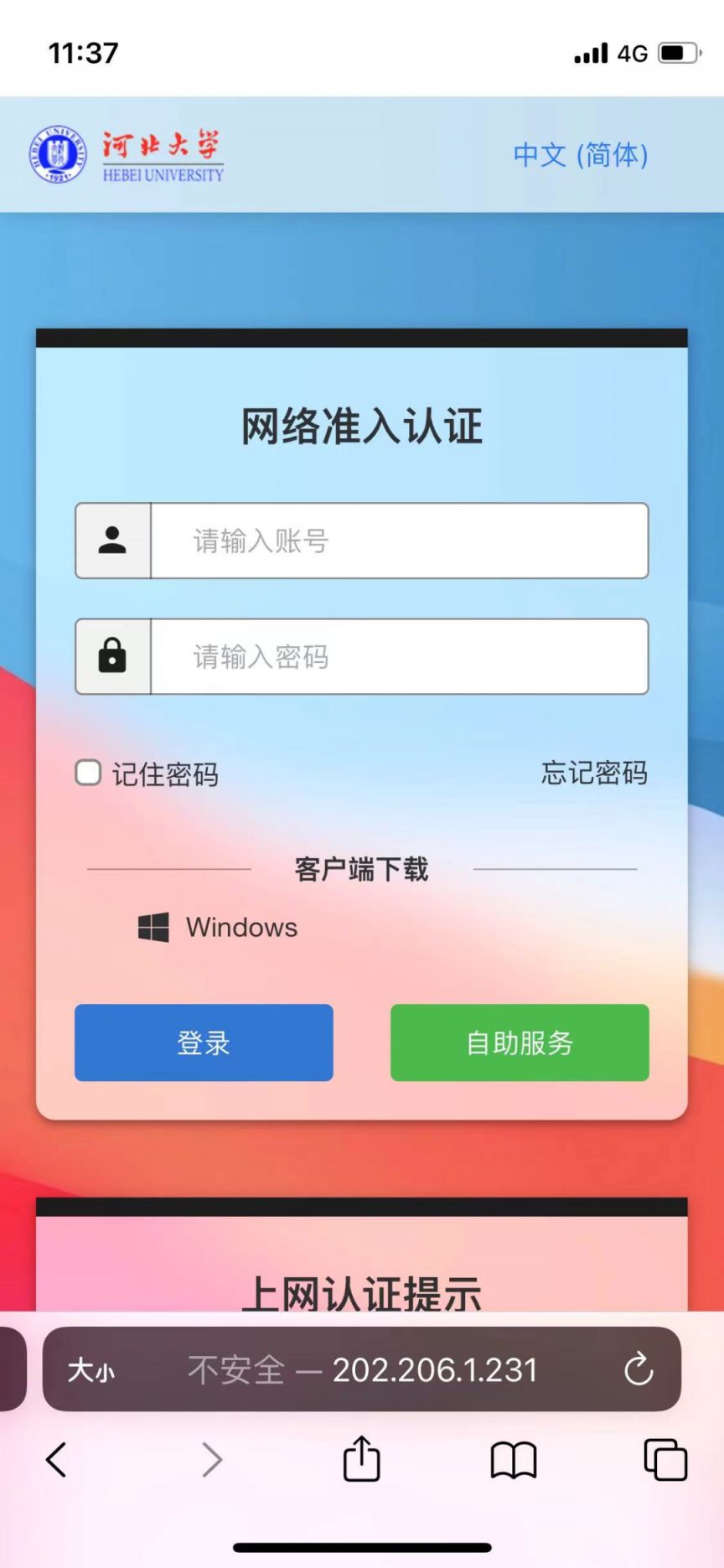Open 自助服务 self-service
The width and height of the screenshot is (724, 1568).
520,1043
